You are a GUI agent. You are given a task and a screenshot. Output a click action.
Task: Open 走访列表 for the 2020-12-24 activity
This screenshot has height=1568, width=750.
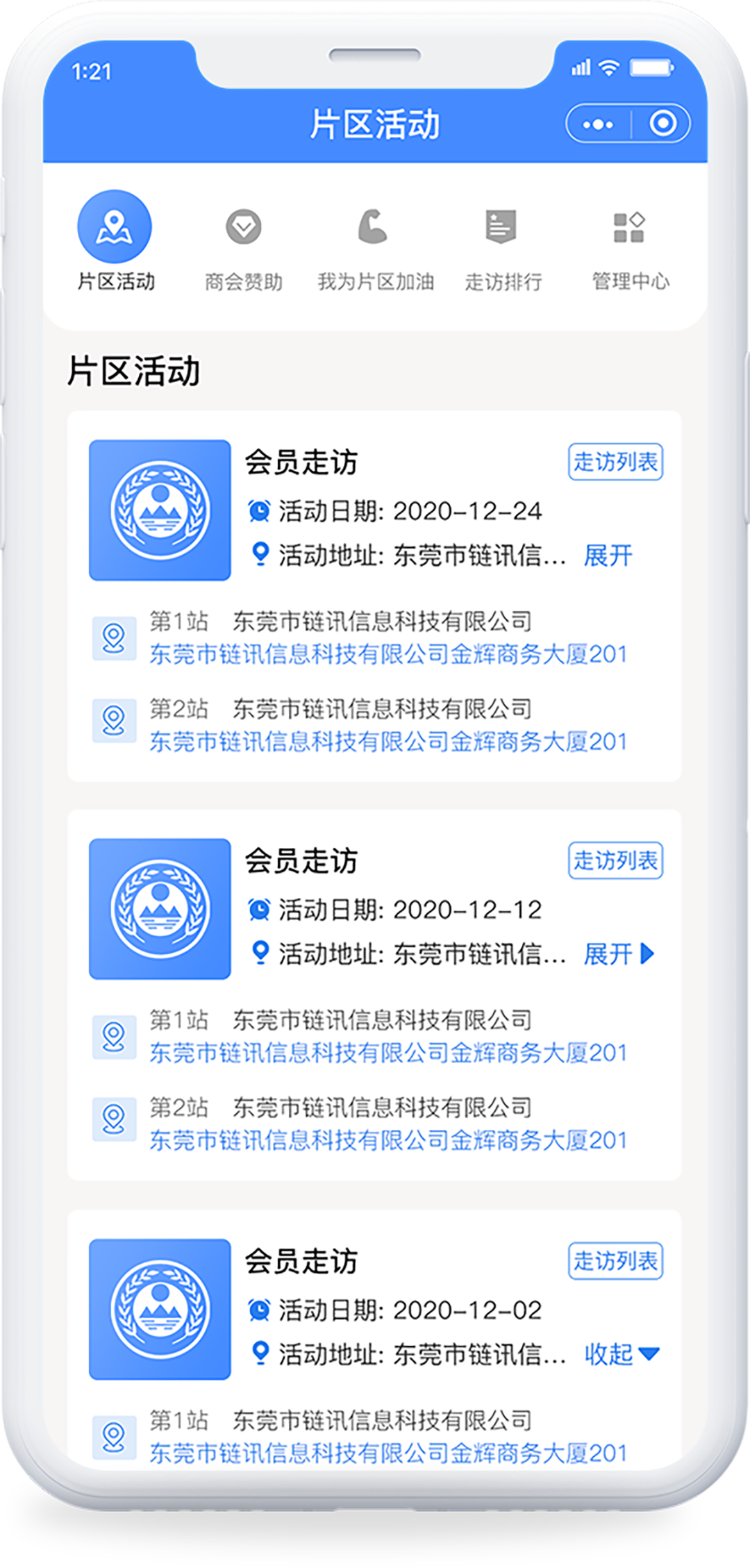pyautogui.click(x=615, y=462)
